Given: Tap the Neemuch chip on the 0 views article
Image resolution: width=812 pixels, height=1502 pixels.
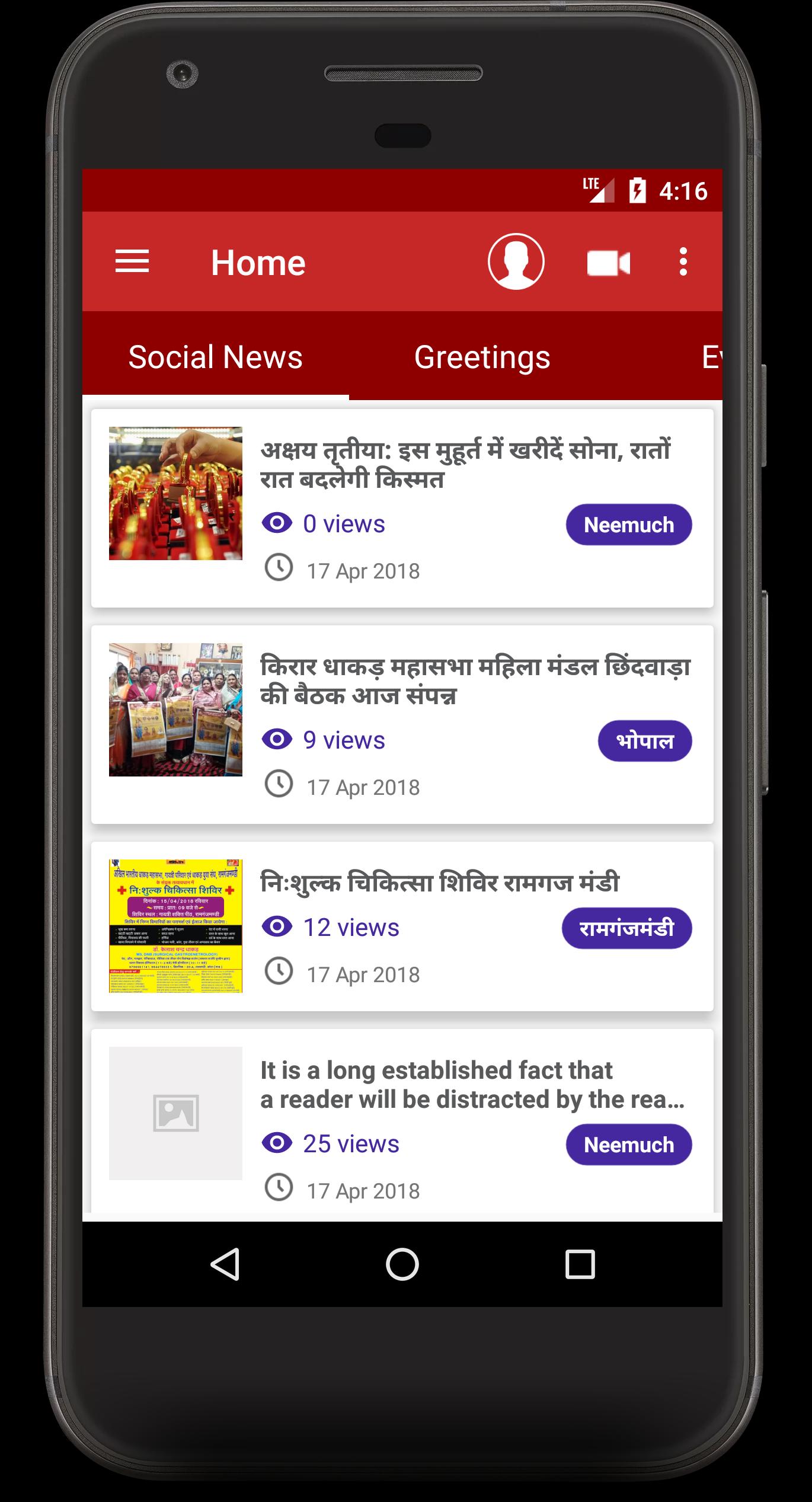Looking at the screenshot, I should pyautogui.click(x=628, y=525).
